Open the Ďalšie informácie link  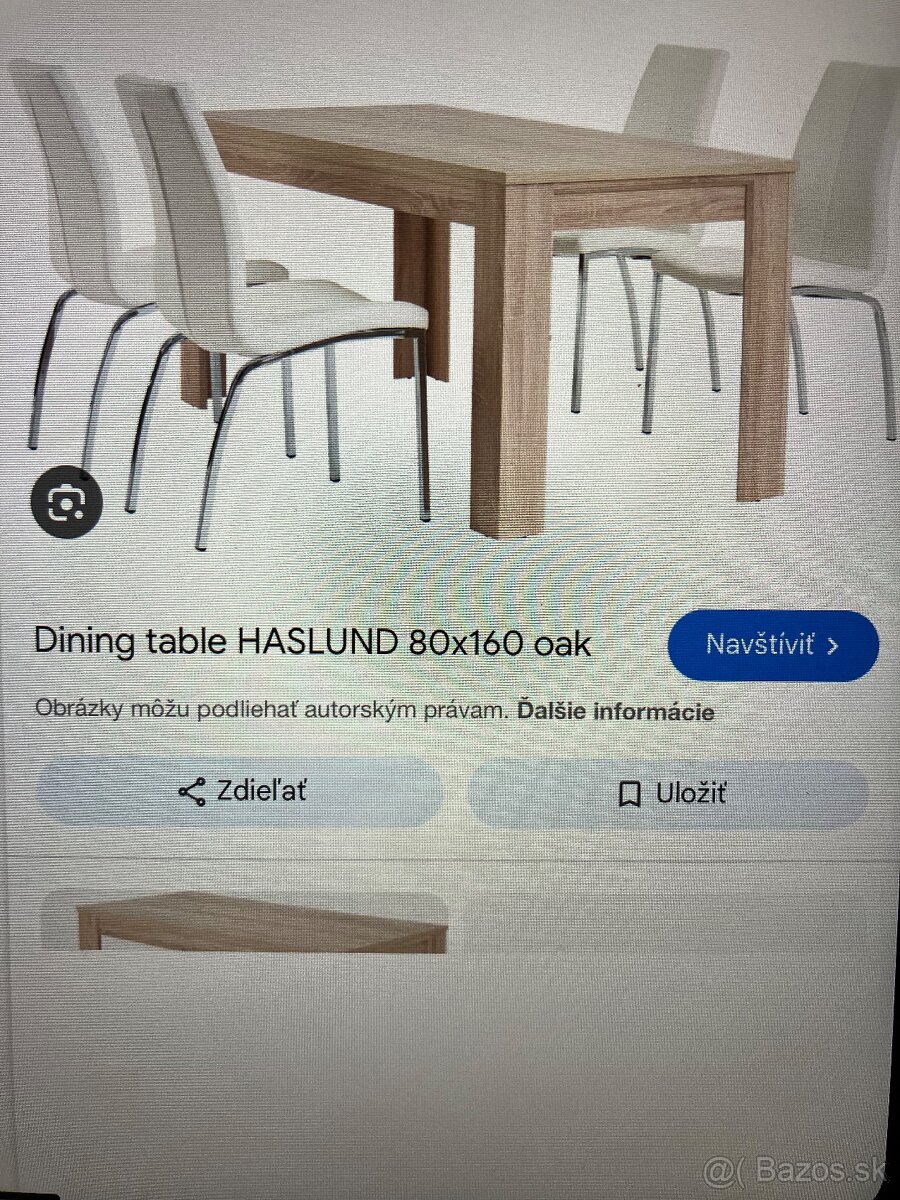[x=616, y=712]
